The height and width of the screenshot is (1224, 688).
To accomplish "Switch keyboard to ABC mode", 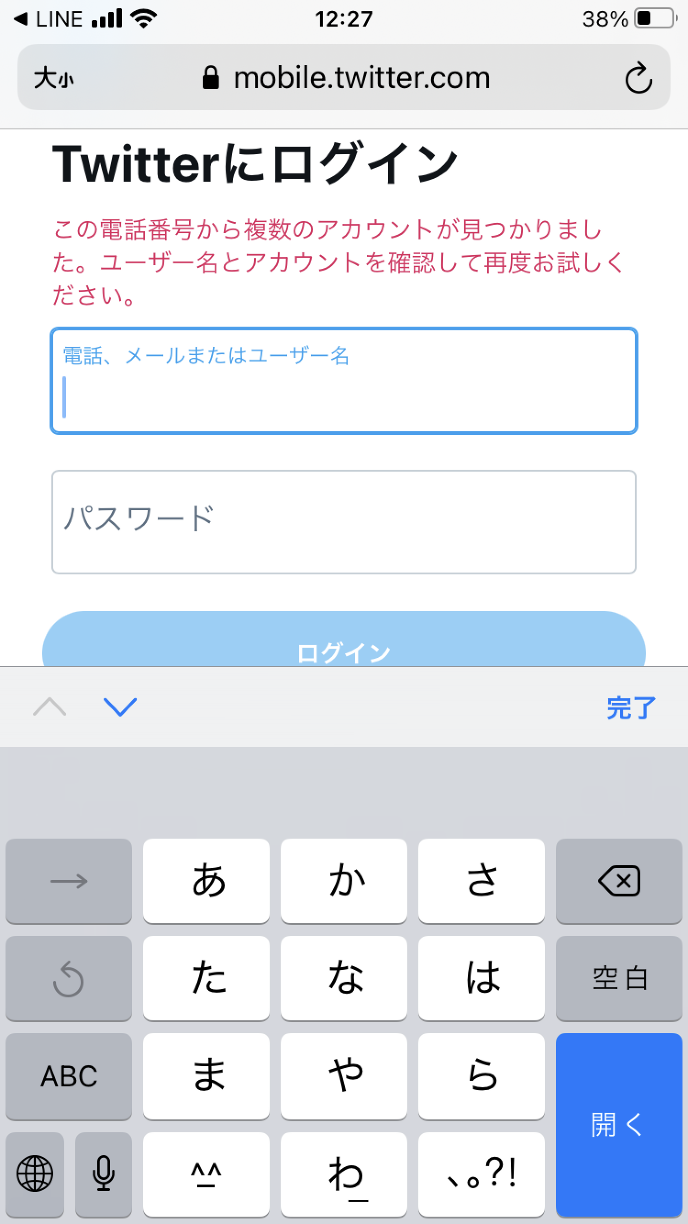I will (69, 1076).
